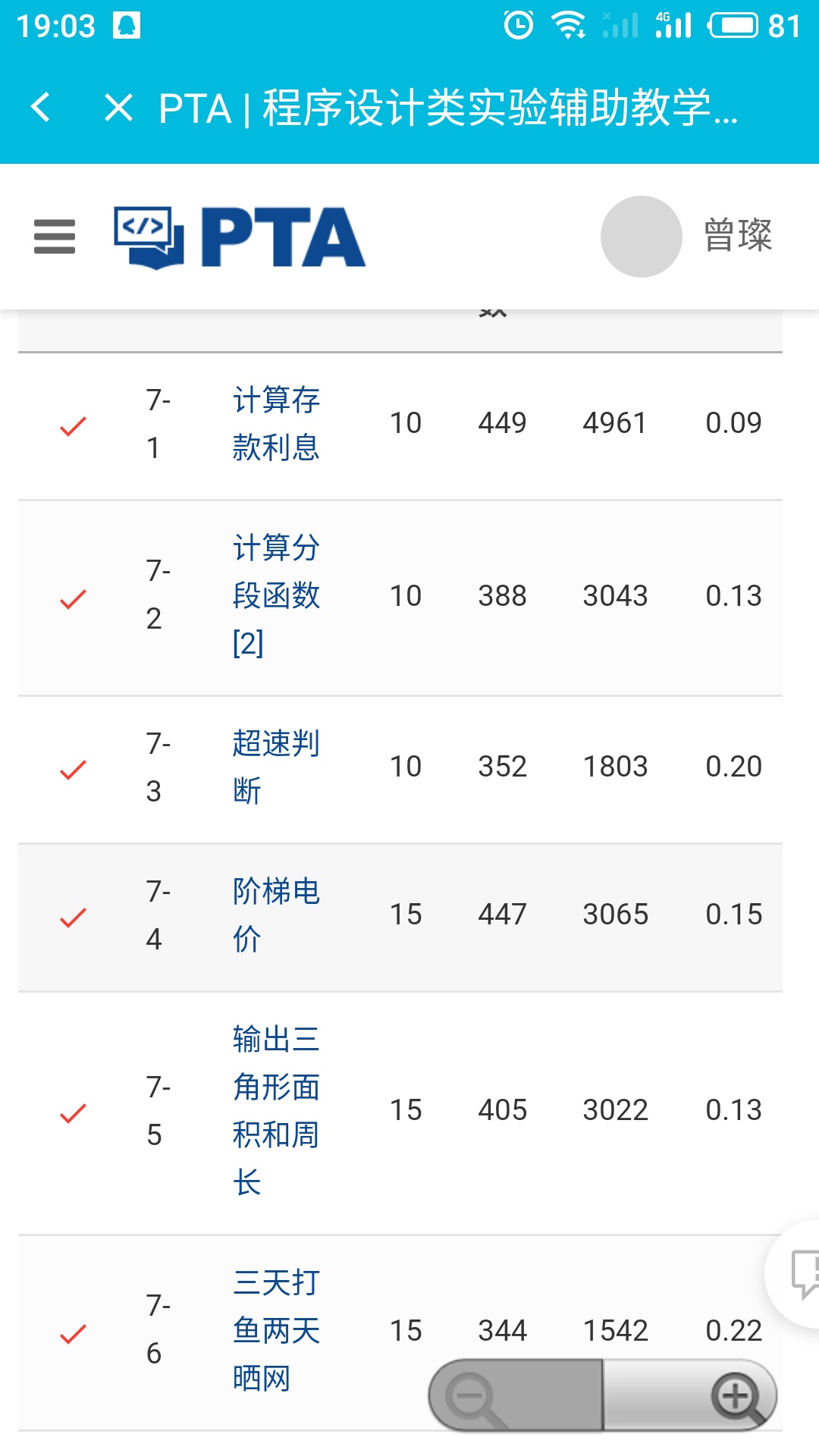Go back to the previous page
The image size is (819, 1456).
pyautogui.click(x=41, y=107)
